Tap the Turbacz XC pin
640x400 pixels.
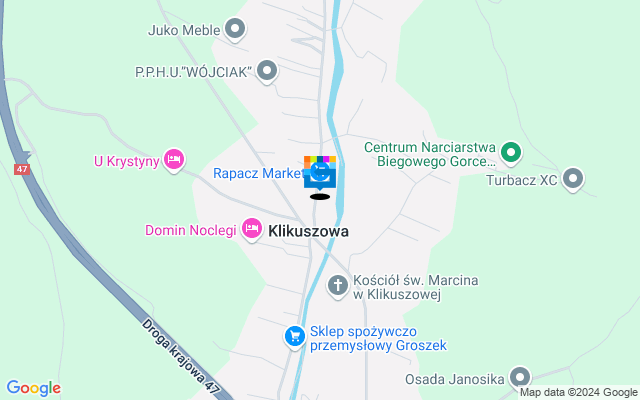click(x=573, y=180)
